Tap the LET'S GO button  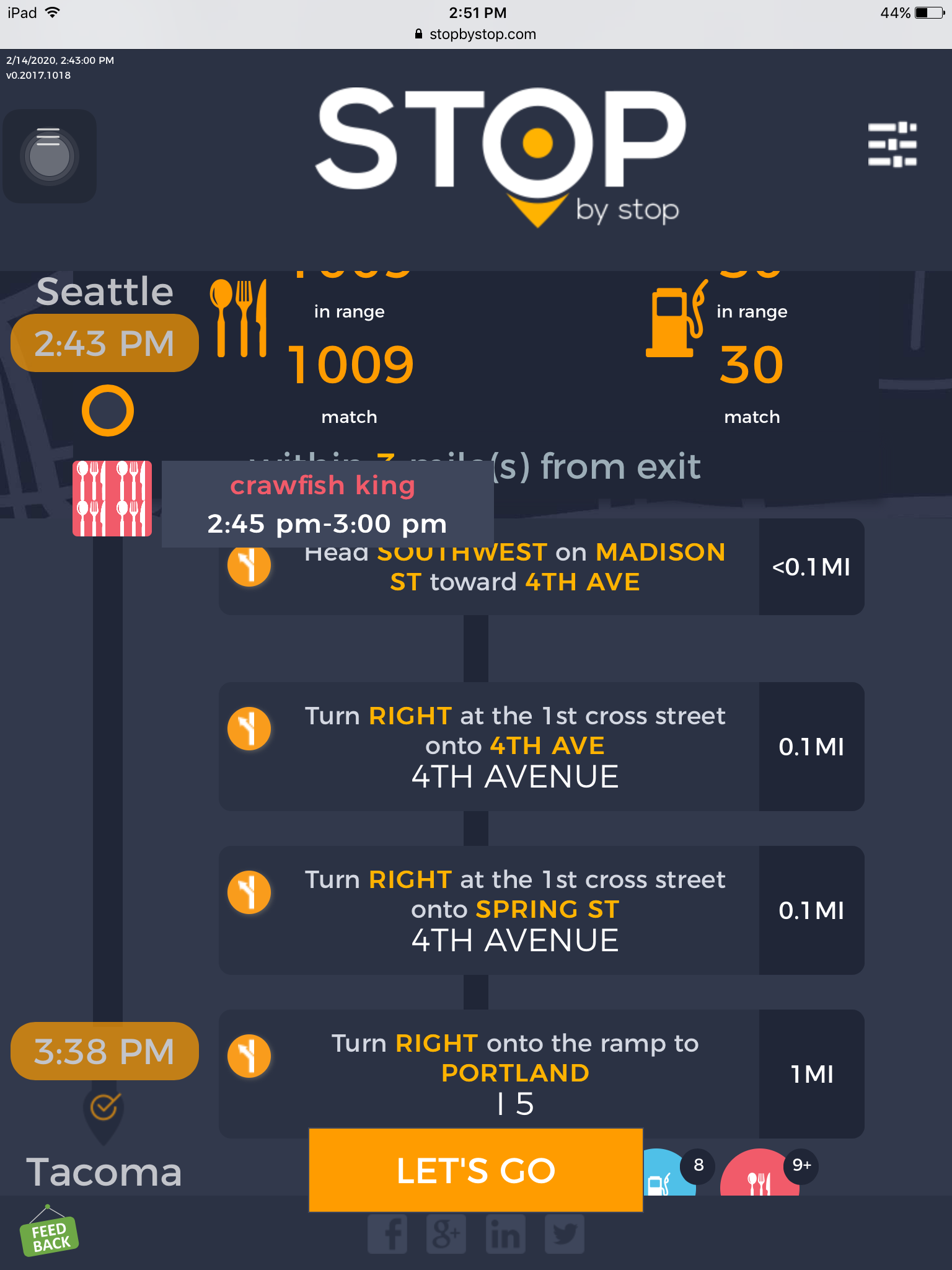click(x=475, y=1170)
